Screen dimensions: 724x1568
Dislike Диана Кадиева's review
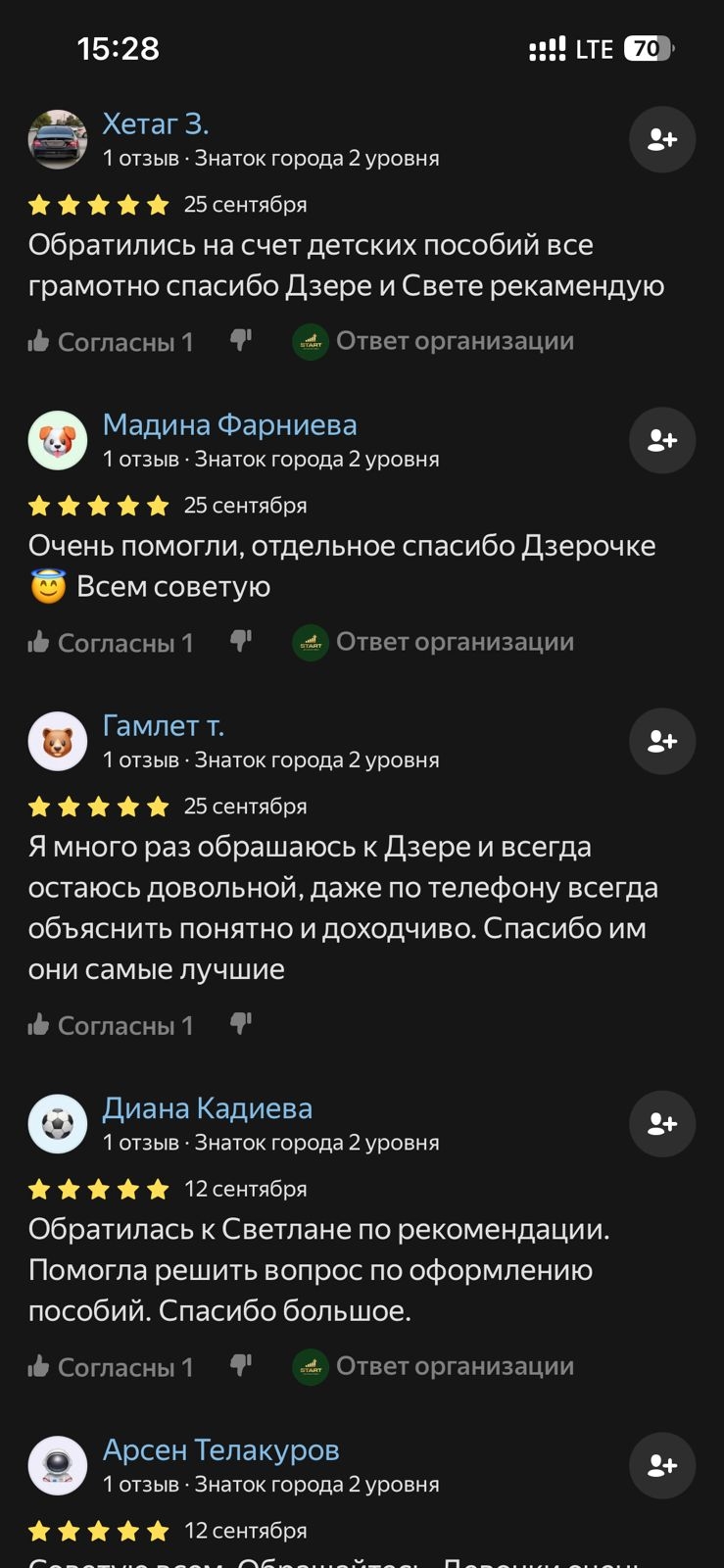click(x=241, y=1365)
